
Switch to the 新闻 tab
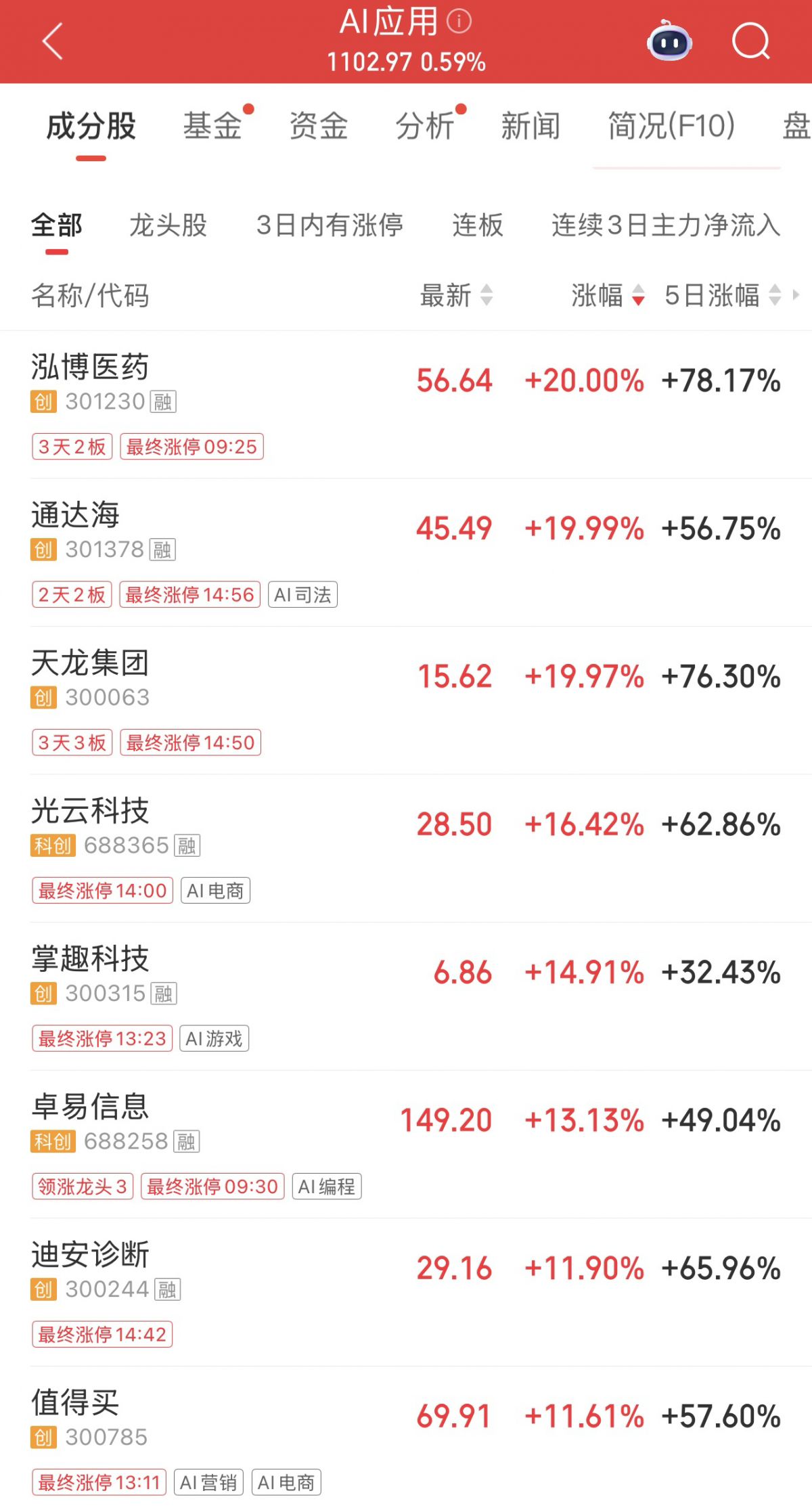coord(531,127)
